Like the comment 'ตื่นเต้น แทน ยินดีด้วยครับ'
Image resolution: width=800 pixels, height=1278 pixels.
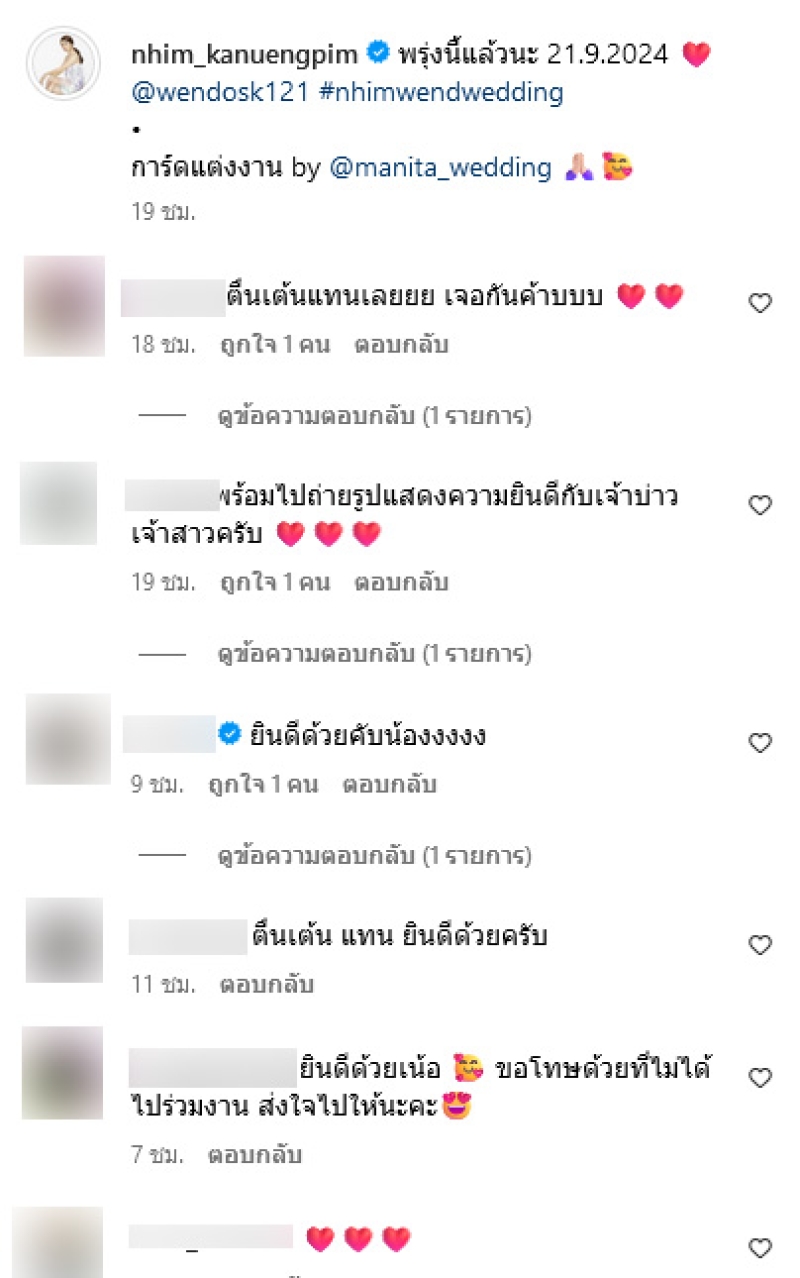click(x=760, y=945)
